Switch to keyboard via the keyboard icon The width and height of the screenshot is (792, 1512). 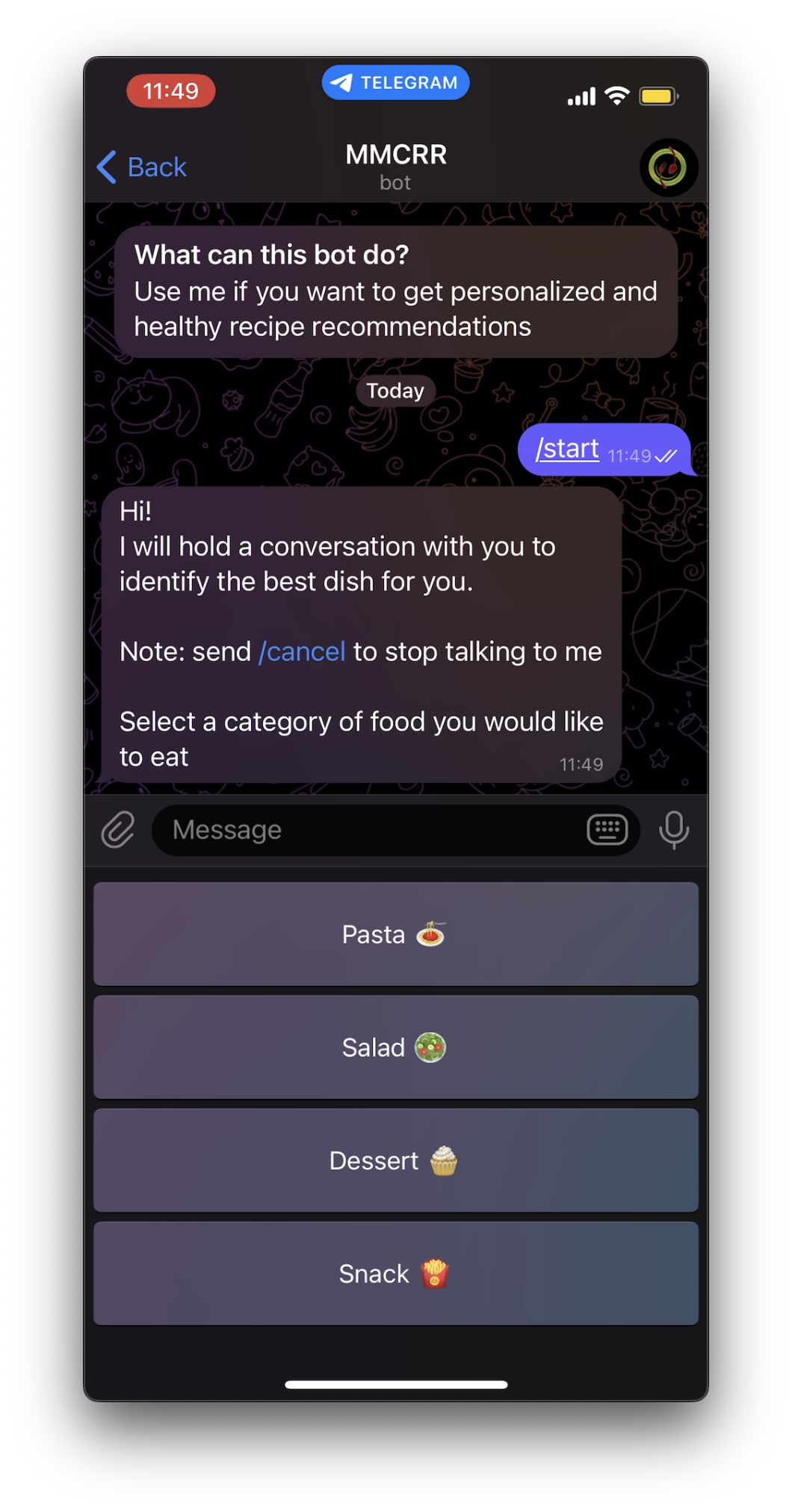[x=607, y=829]
